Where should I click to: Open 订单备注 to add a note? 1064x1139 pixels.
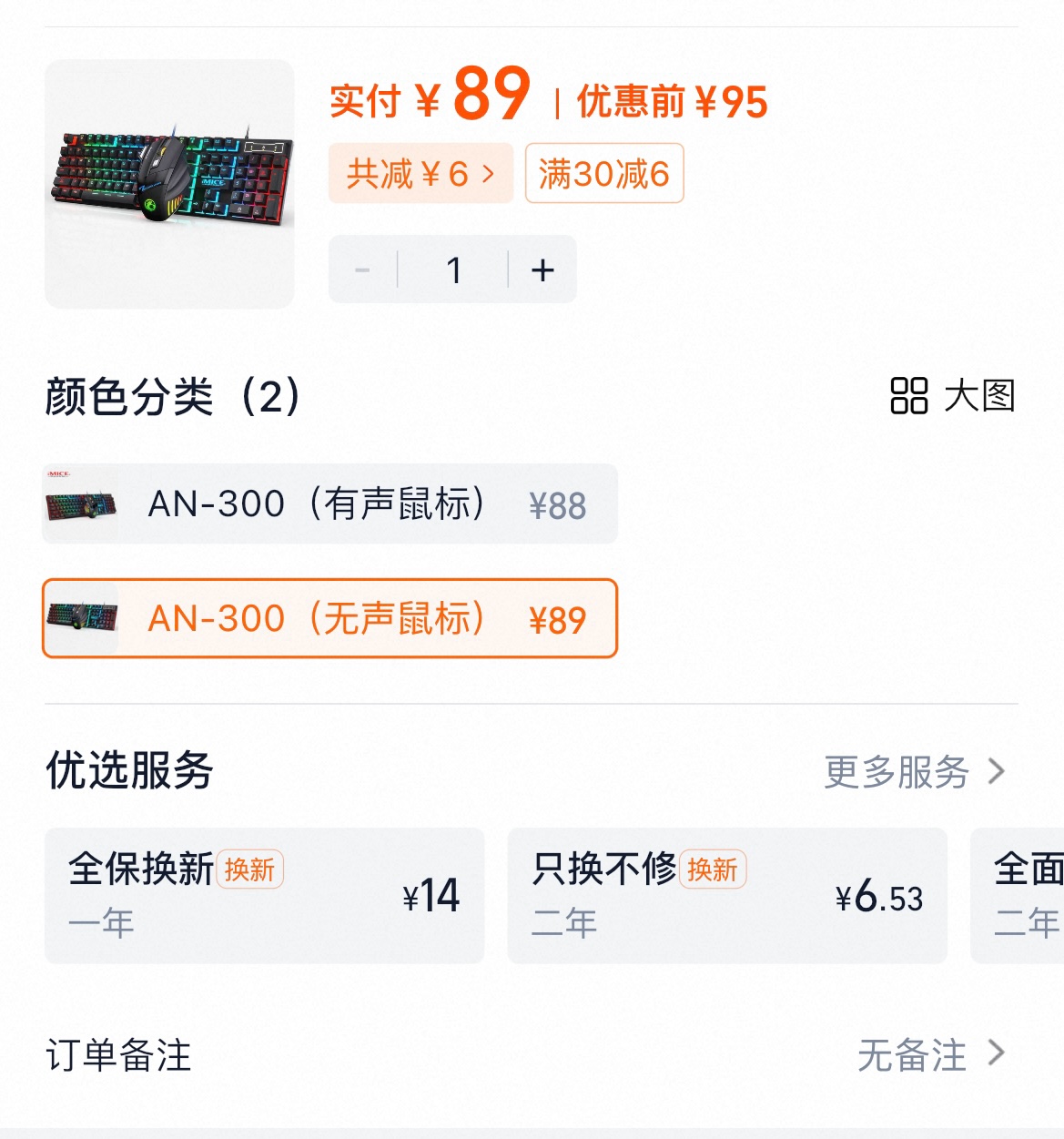click(532, 1054)
